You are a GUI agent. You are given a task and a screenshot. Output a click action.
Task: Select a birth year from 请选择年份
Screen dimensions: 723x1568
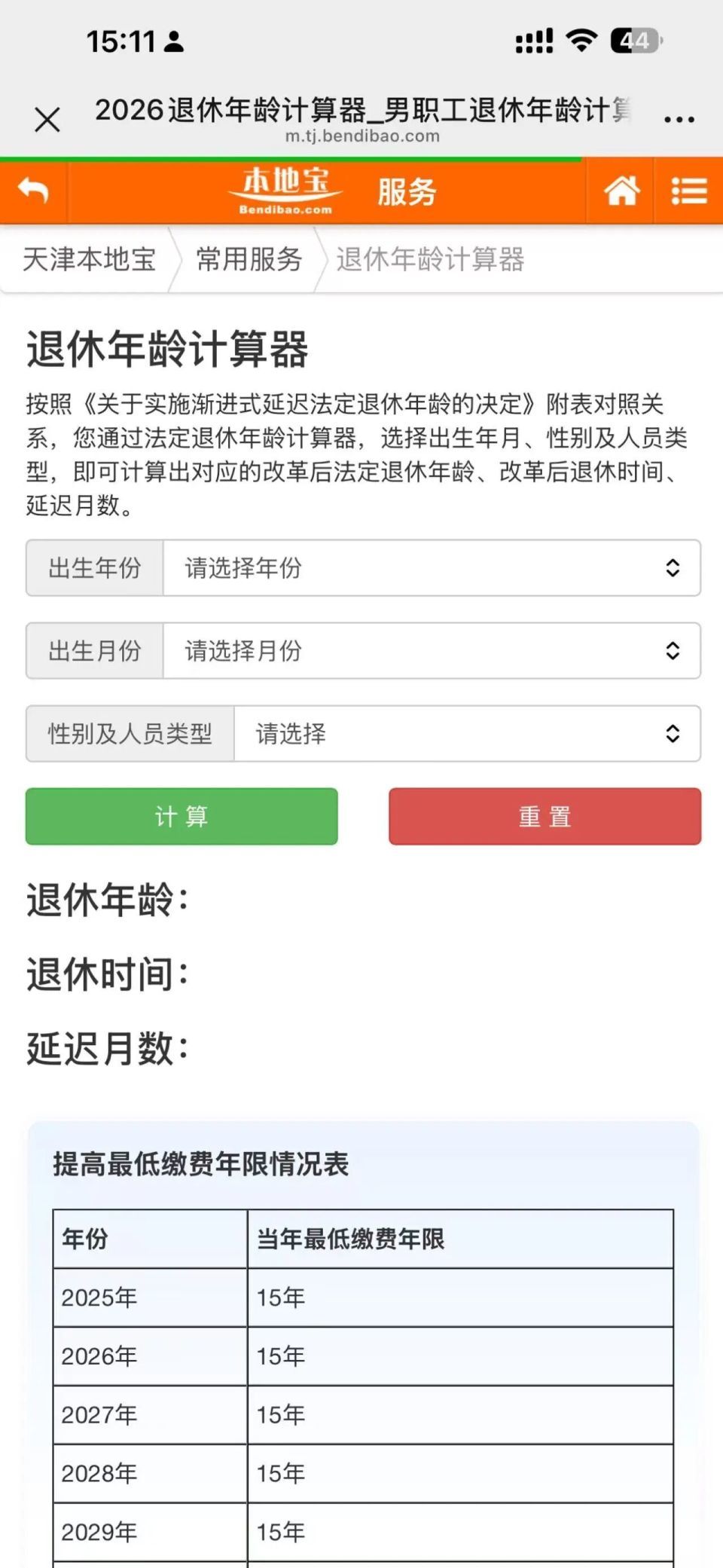coord(432,567)
